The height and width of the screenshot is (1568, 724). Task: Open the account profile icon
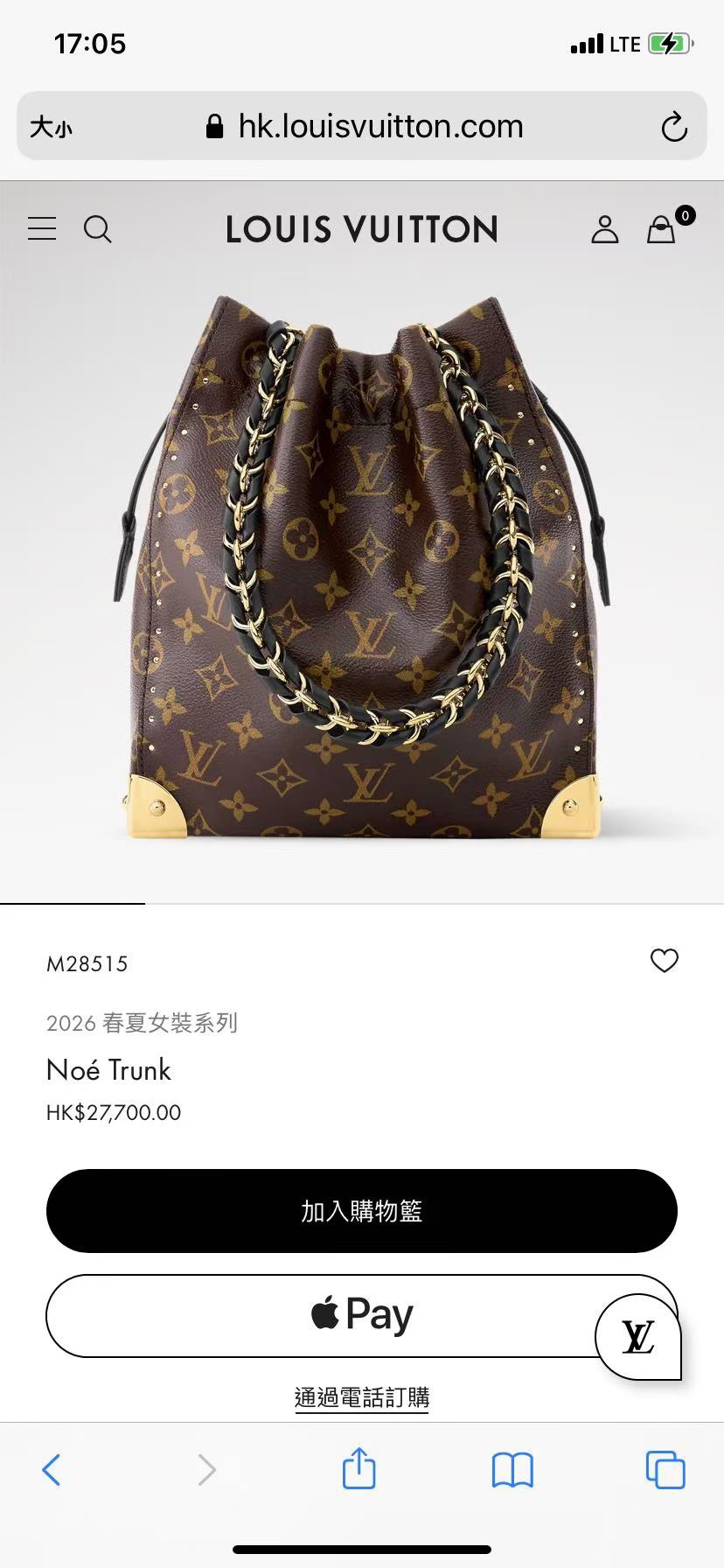point(604,229)
